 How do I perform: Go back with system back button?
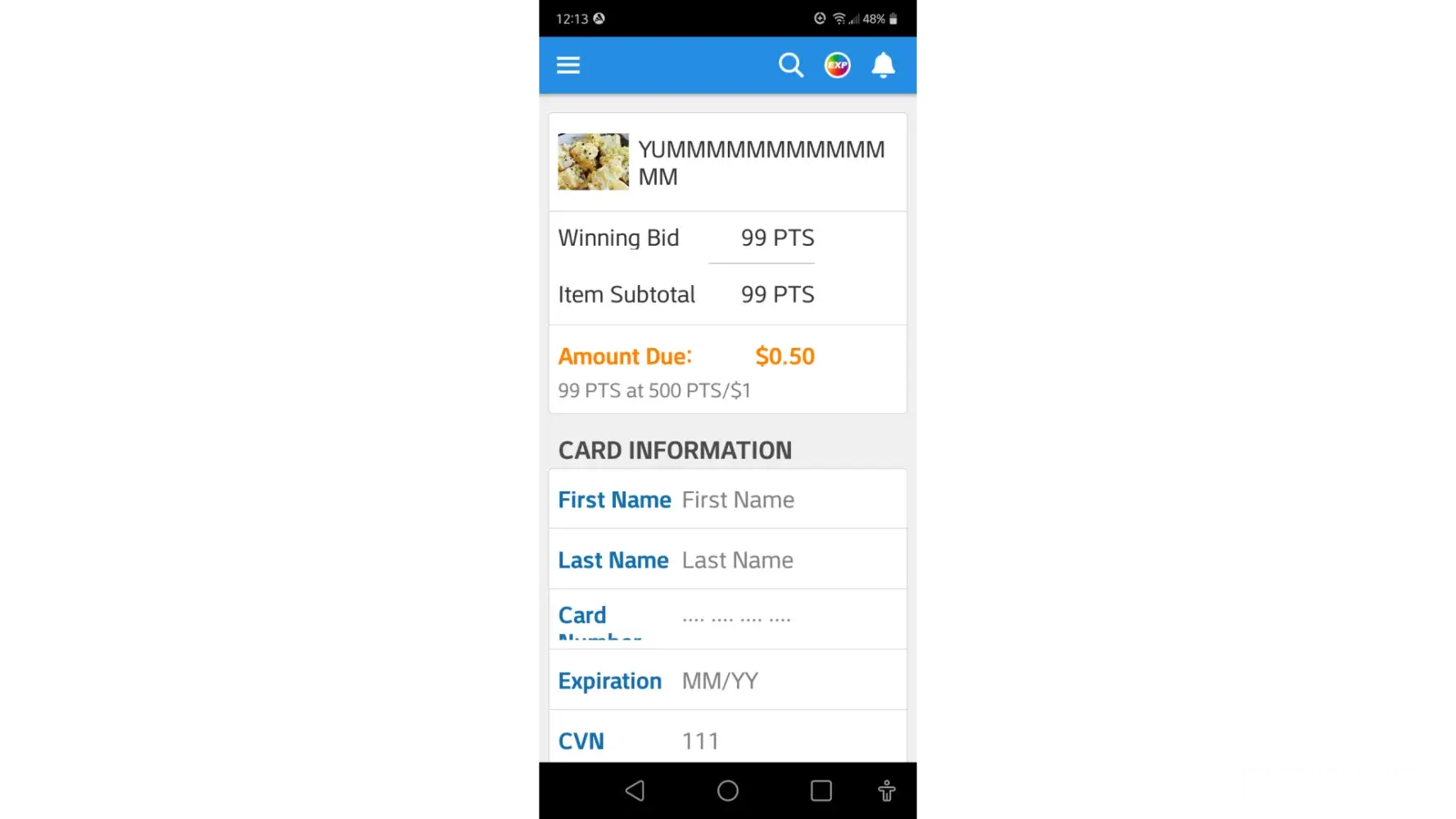(635, 790)
